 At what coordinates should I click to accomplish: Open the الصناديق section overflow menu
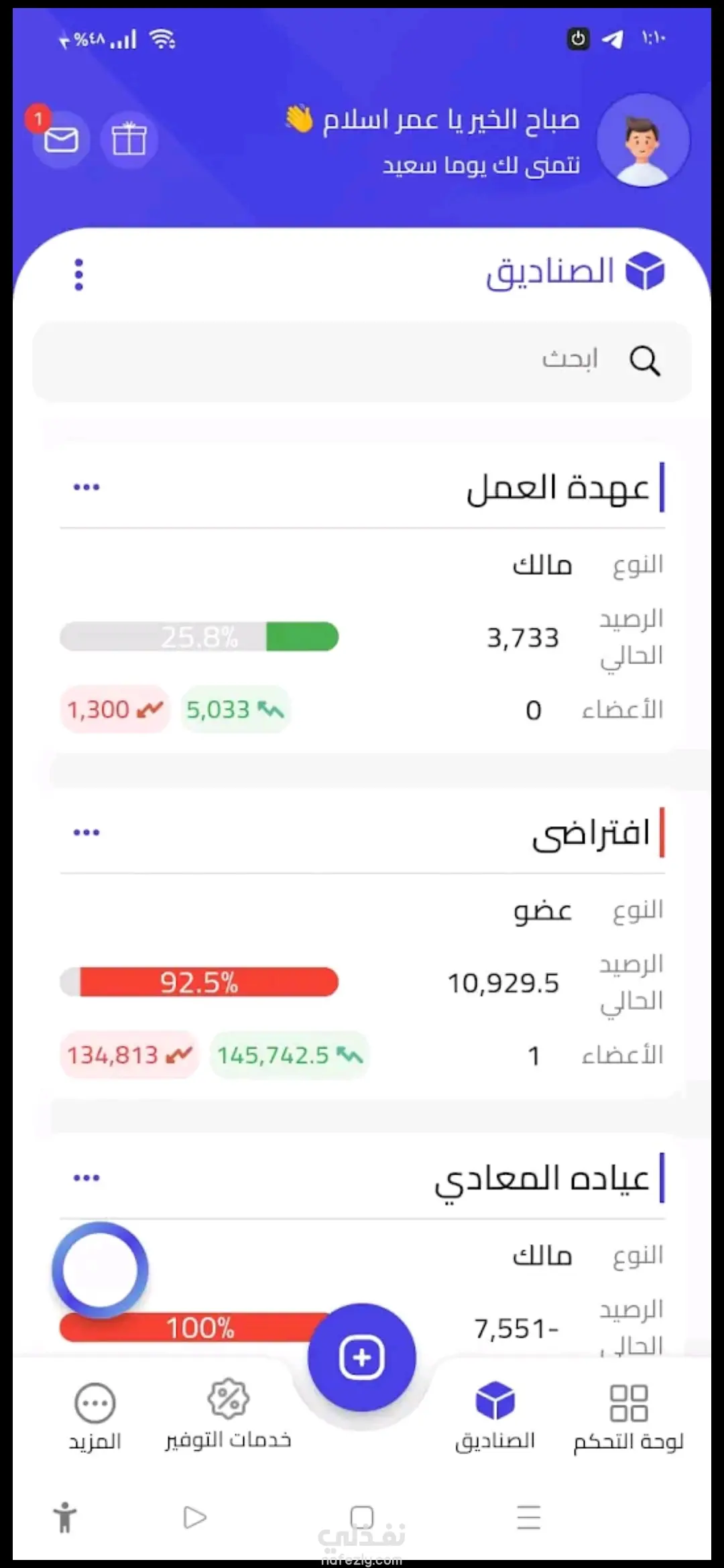pyautogui.click(x=79, y=275)
